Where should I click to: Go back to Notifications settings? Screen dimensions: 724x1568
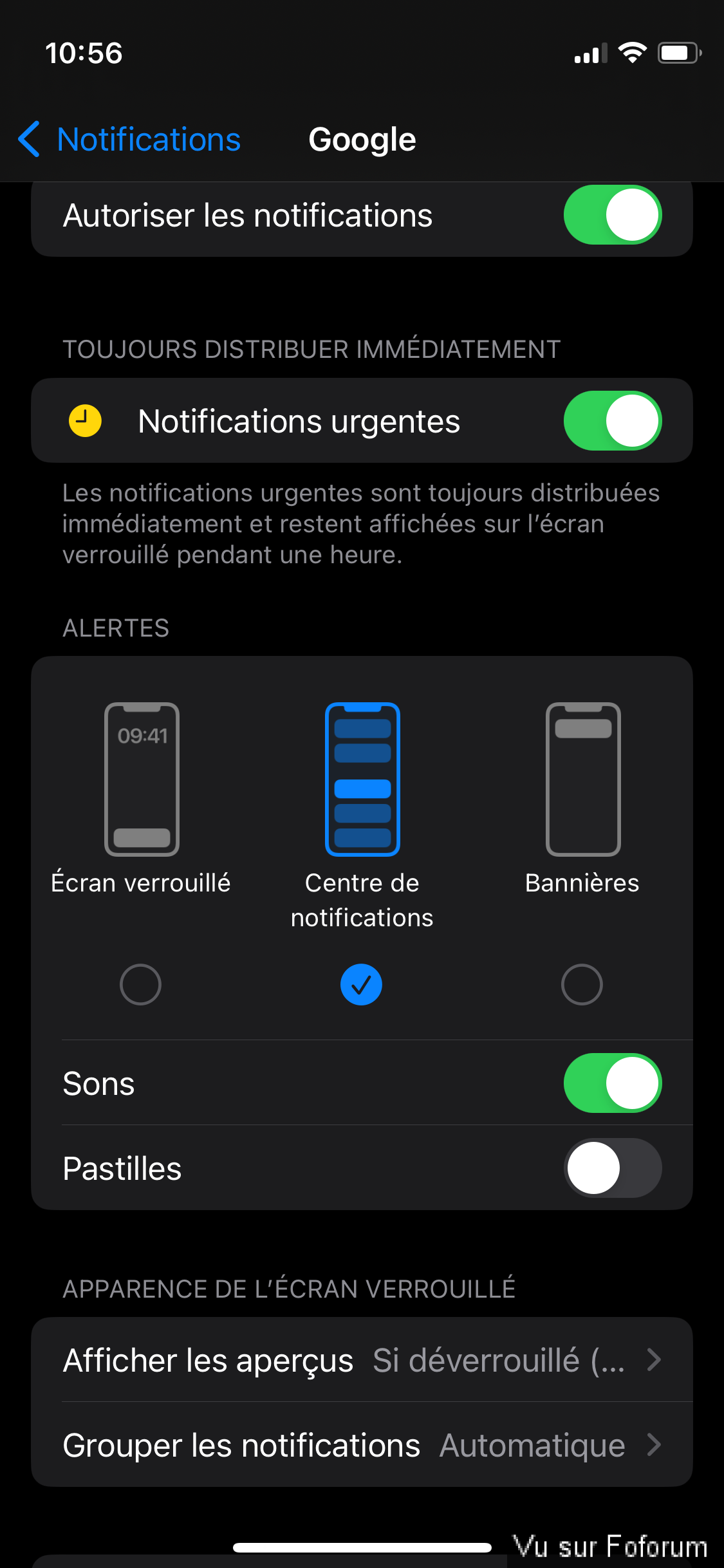tap(130, 140)
